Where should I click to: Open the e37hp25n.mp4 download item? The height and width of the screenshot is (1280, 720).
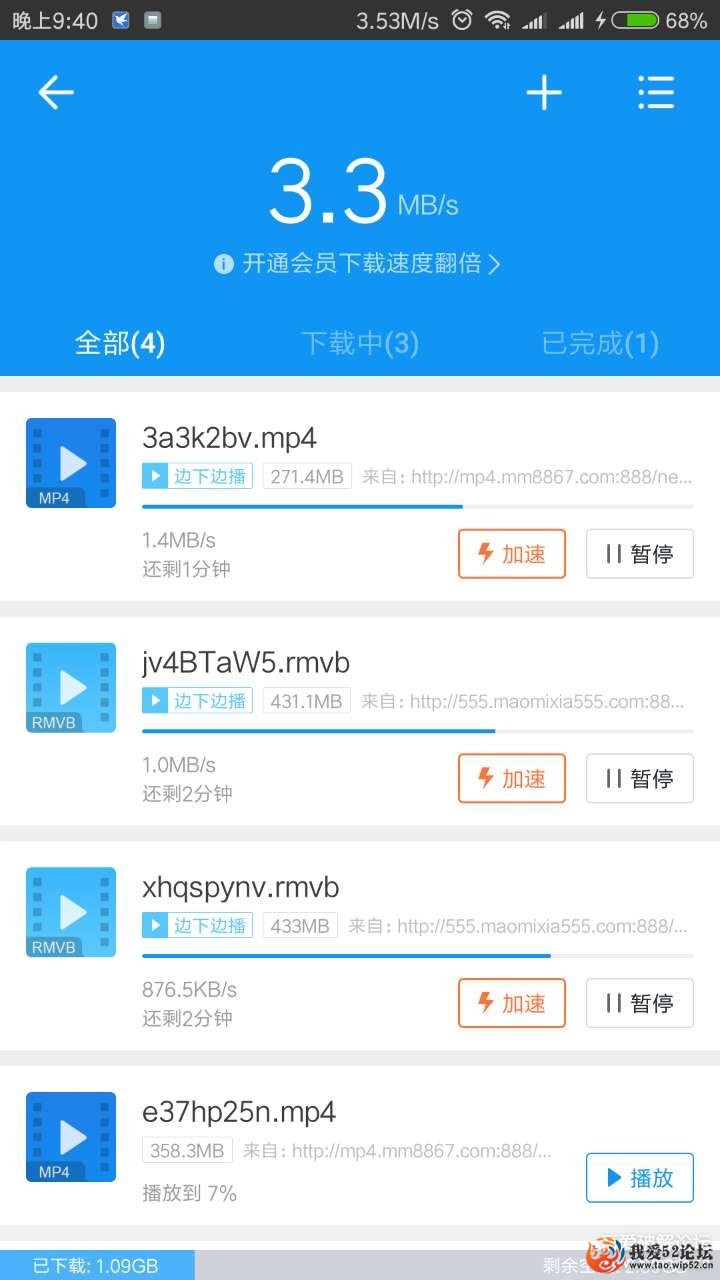tap(300, 1112)
